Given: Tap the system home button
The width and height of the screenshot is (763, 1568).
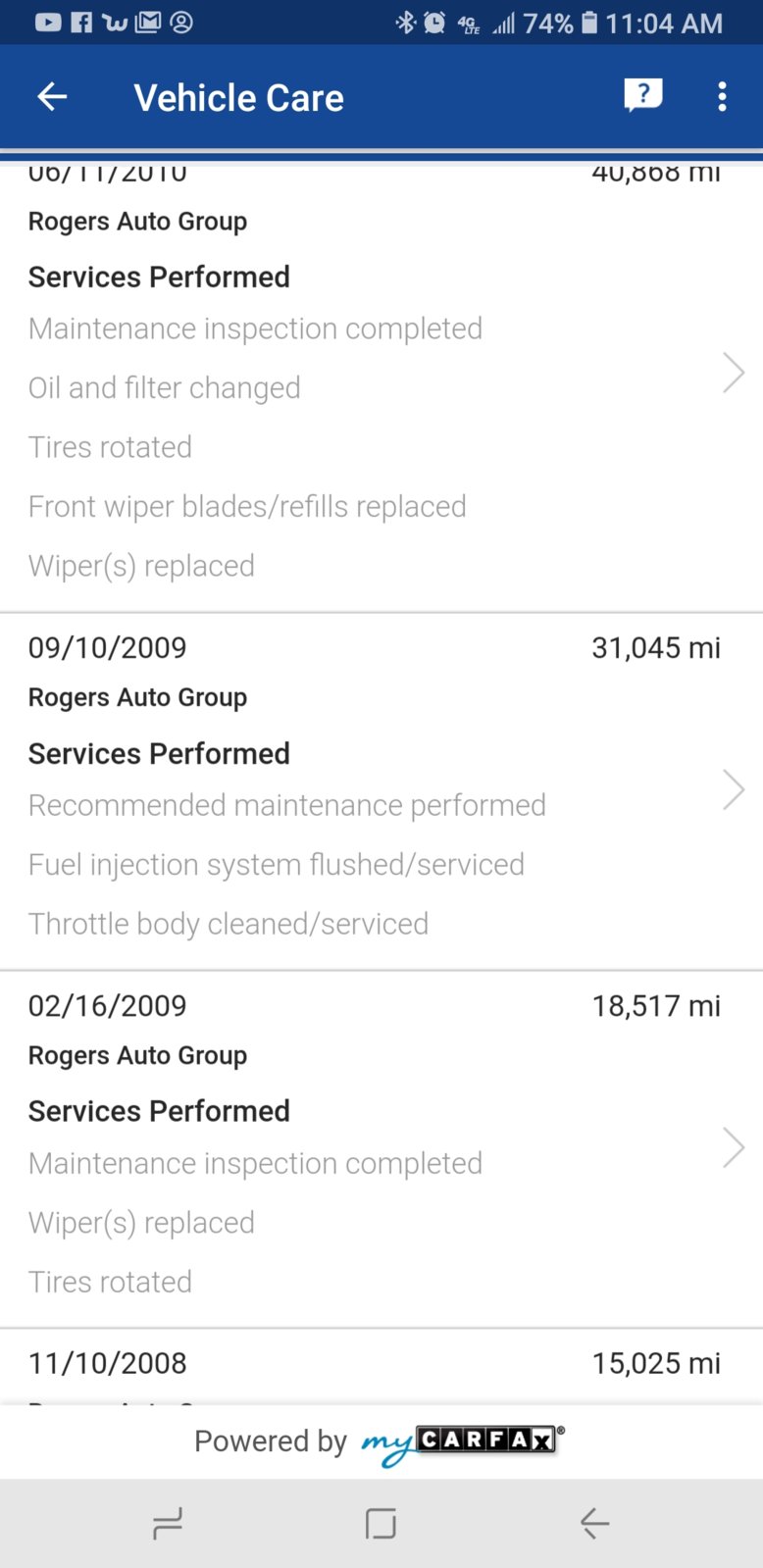Looking at the screenshot, I should pos(381,1523).
